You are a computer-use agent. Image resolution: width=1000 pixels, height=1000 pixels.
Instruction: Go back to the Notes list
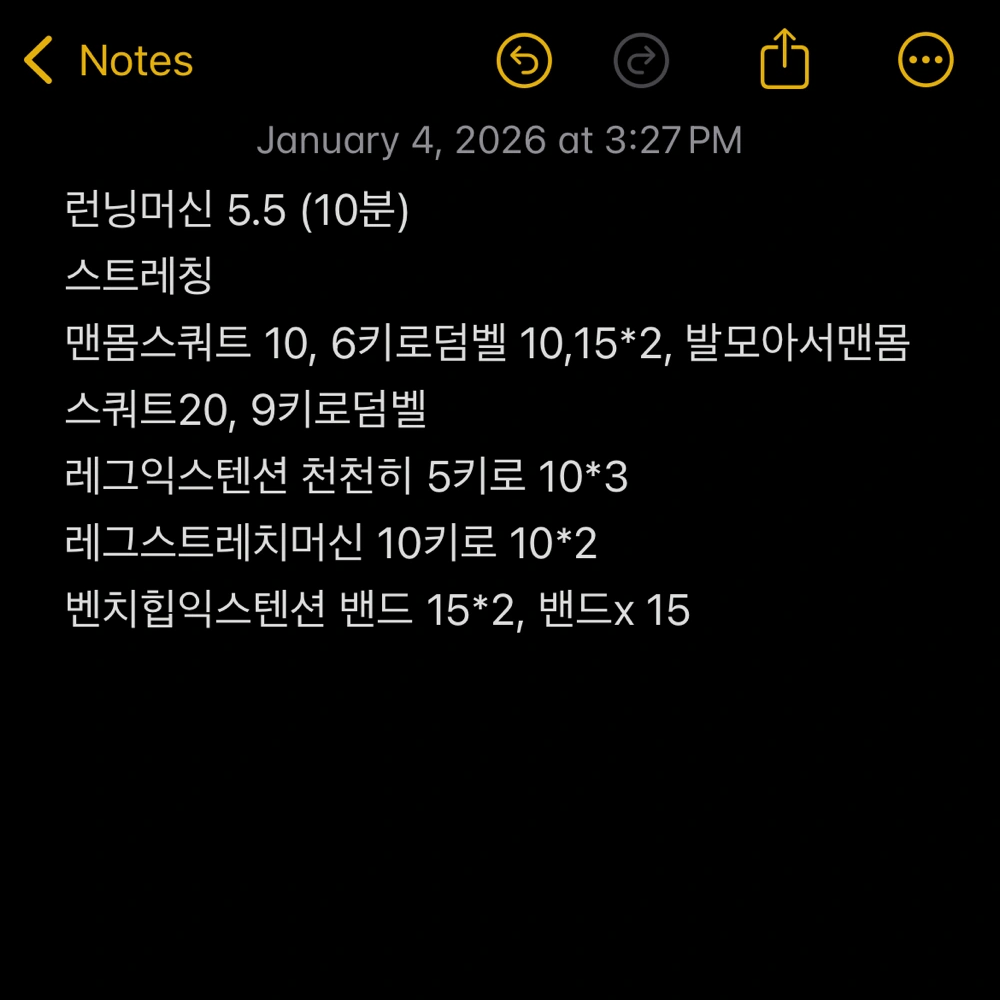108,61
